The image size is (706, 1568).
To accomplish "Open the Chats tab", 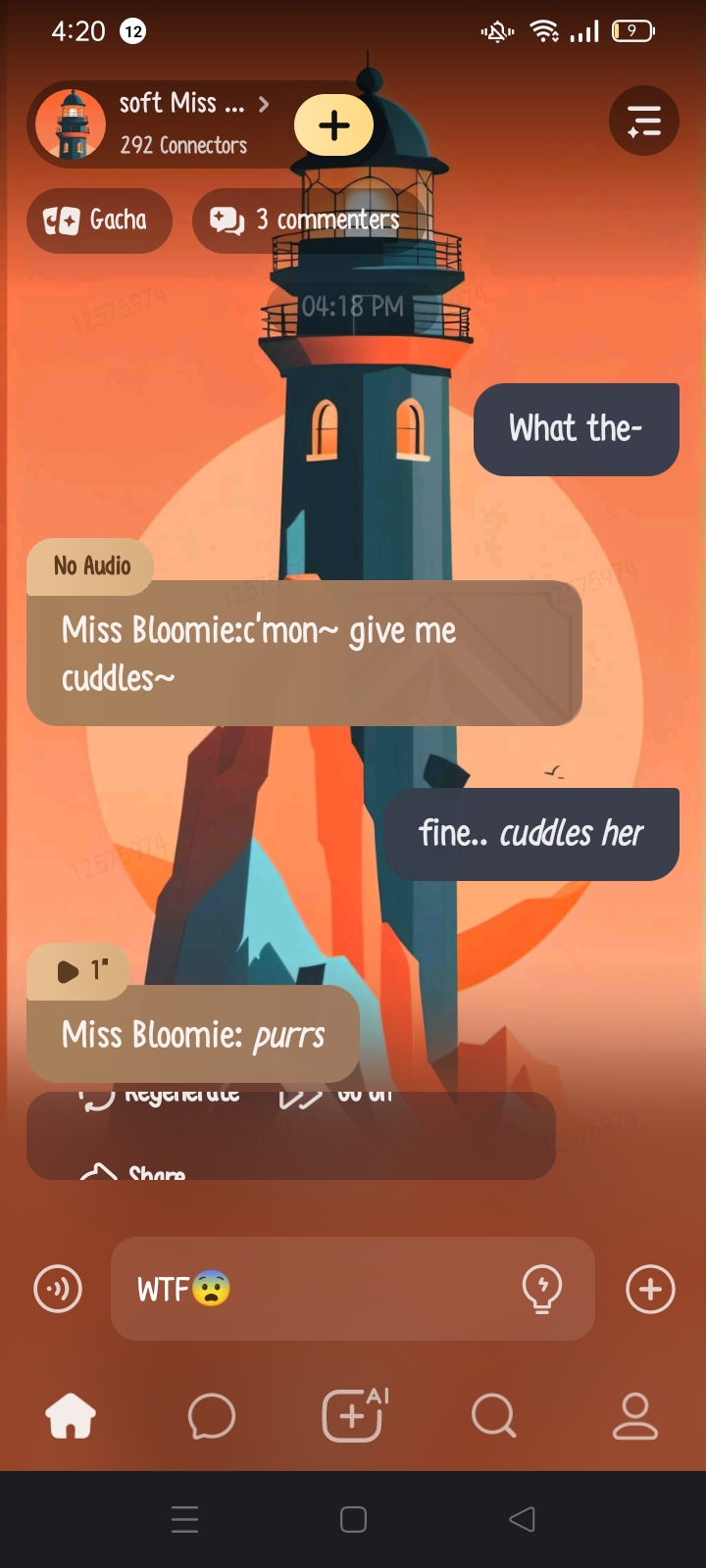I will (x=212, y=1417).
